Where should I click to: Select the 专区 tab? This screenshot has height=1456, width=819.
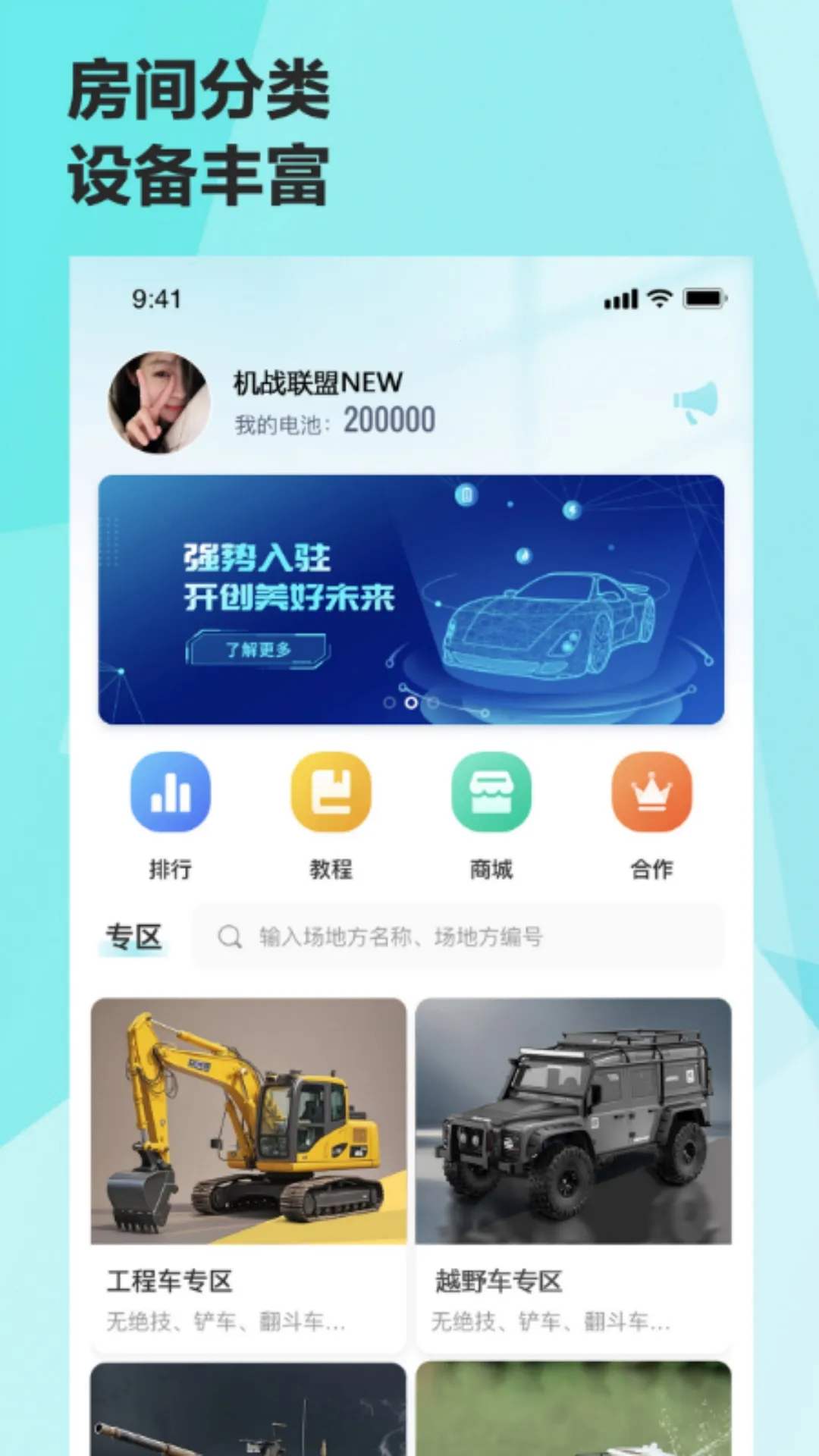(133, 936)
